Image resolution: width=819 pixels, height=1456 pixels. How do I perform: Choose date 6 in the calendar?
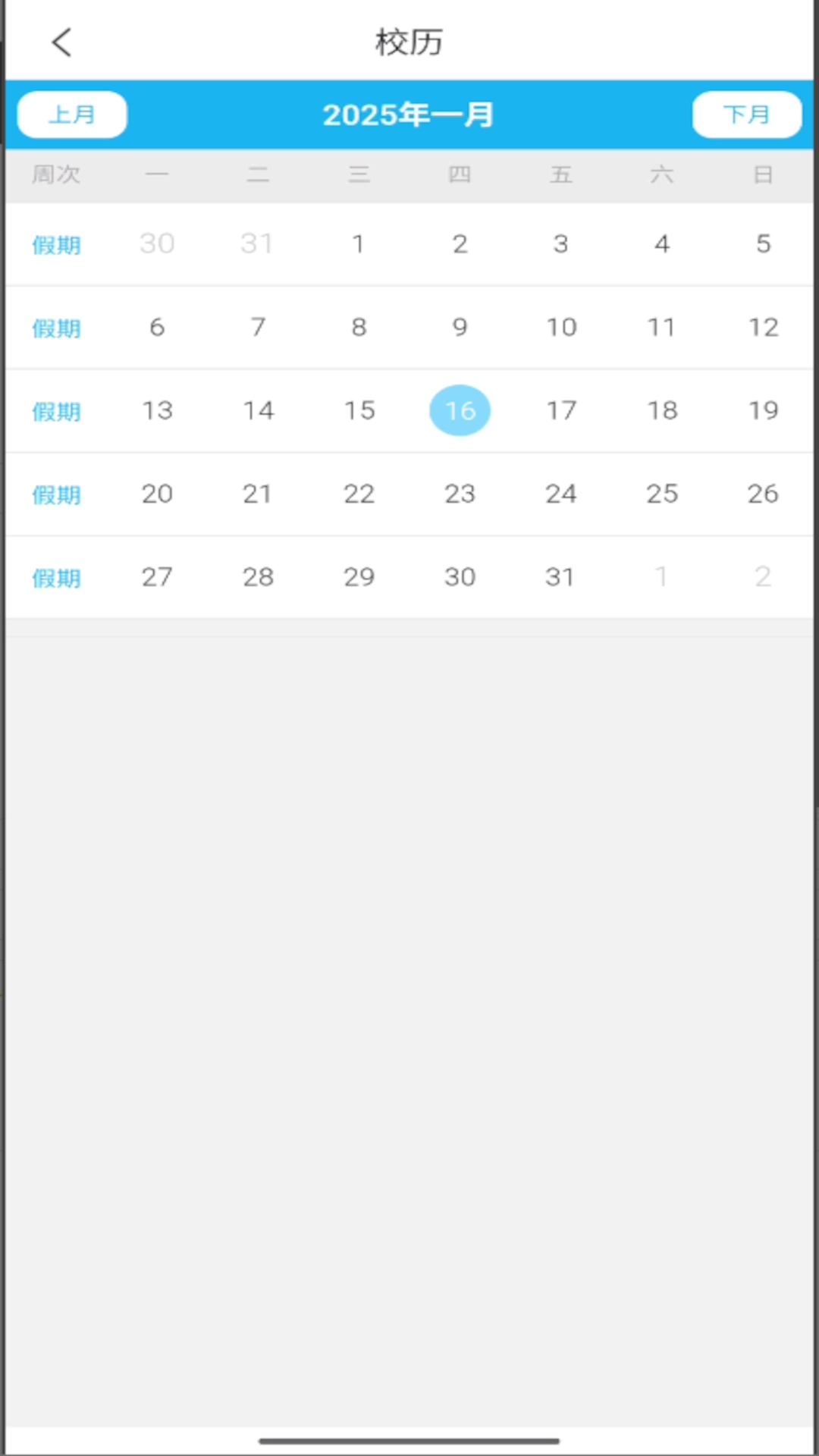coord(157,327)
